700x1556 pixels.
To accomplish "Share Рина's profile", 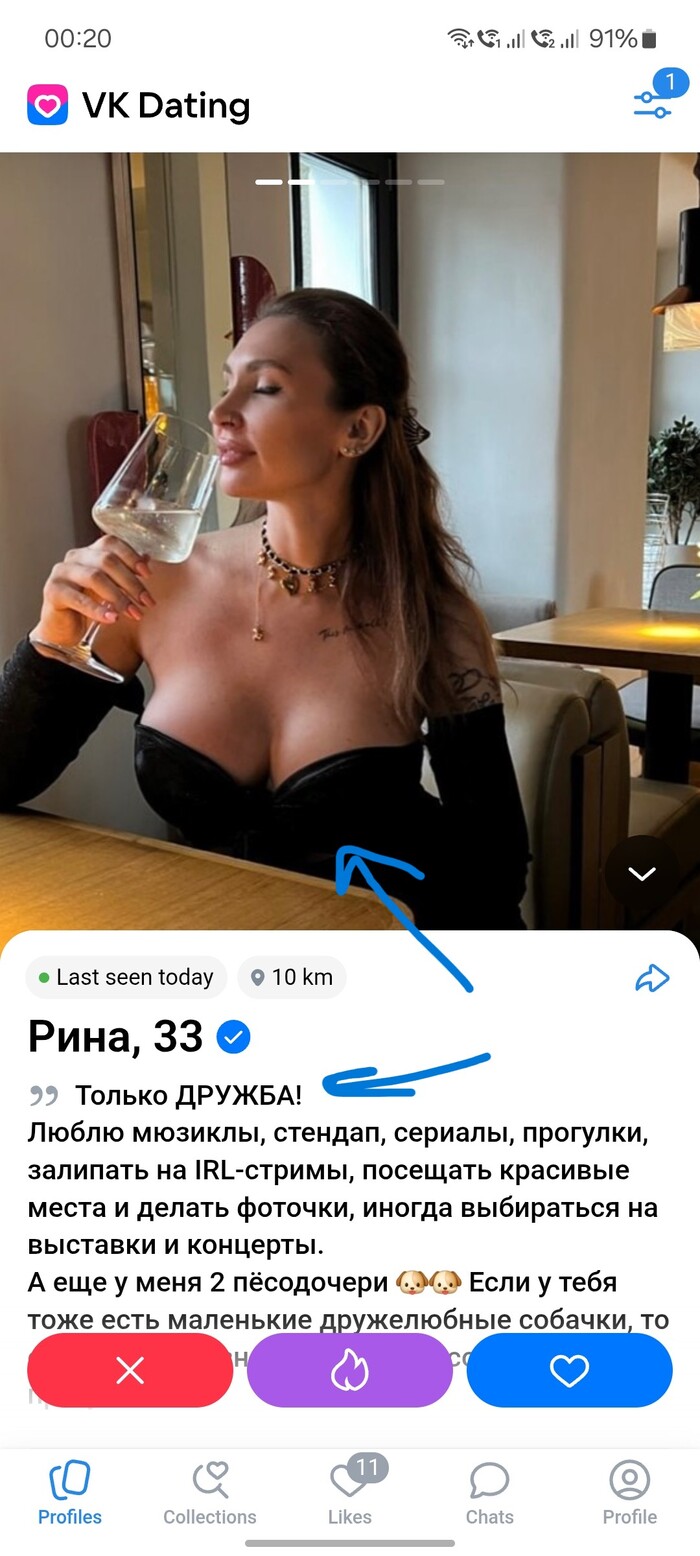I will (652, 978).
